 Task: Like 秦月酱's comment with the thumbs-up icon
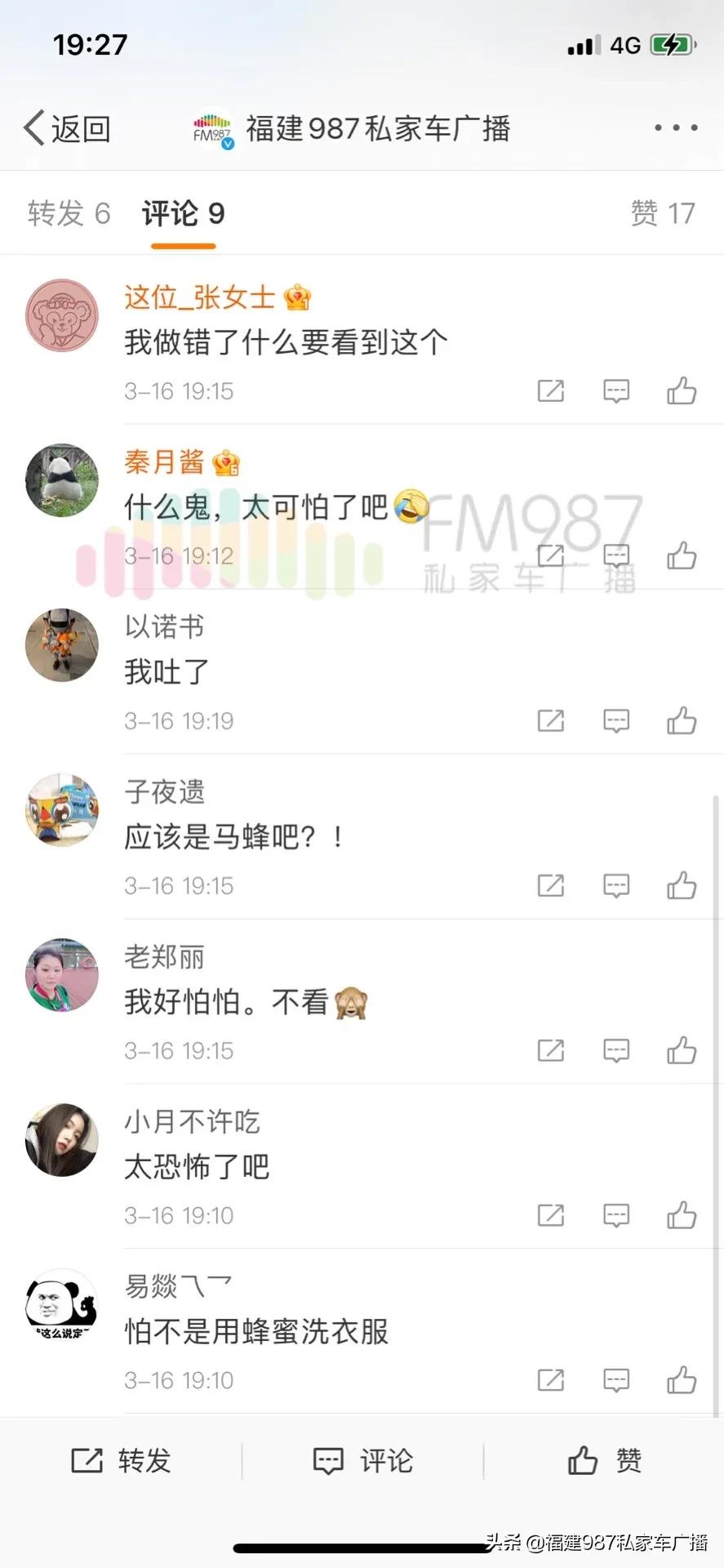coord(682,555)
